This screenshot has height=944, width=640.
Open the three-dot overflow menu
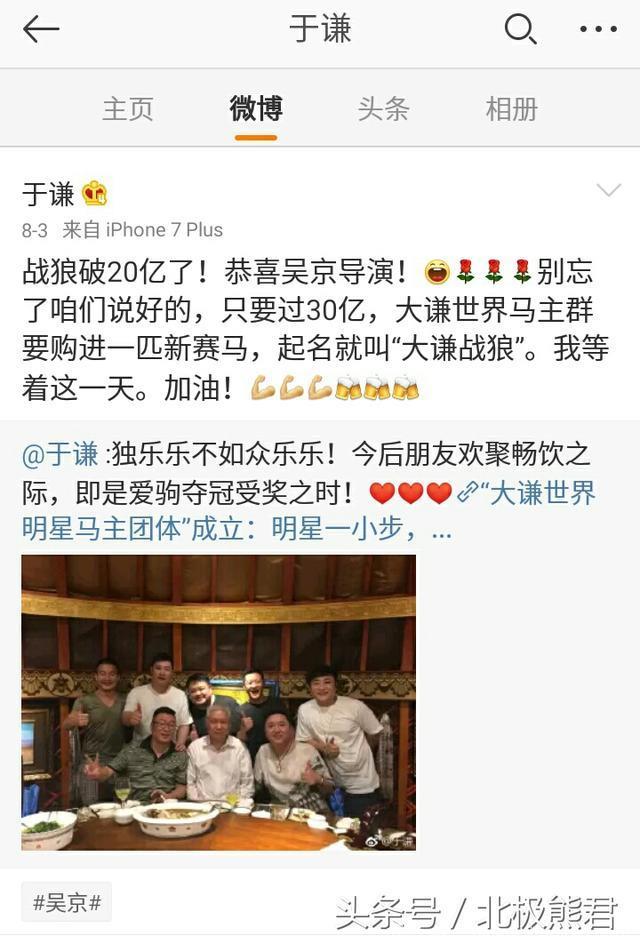pyautogui.click(x=598, y=30)
